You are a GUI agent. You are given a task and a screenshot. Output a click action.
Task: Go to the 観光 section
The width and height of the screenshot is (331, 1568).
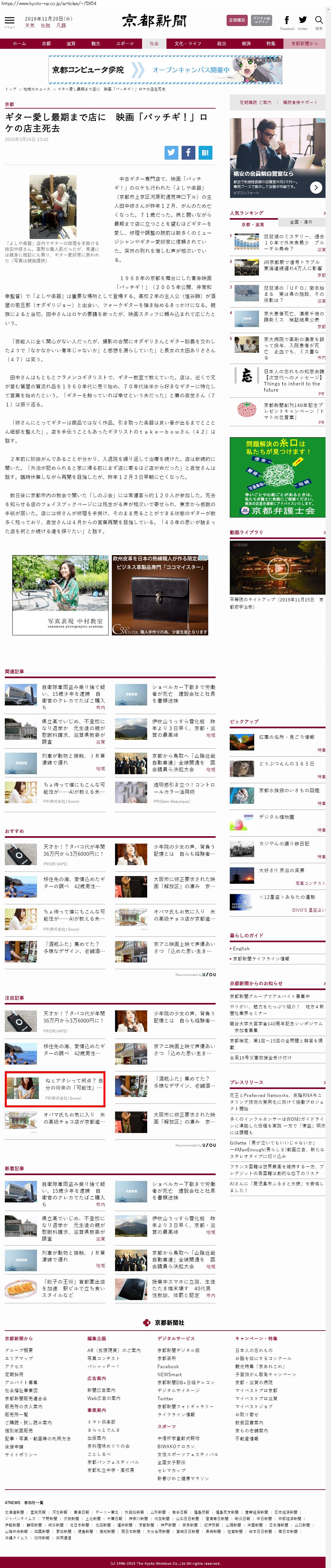95,43
